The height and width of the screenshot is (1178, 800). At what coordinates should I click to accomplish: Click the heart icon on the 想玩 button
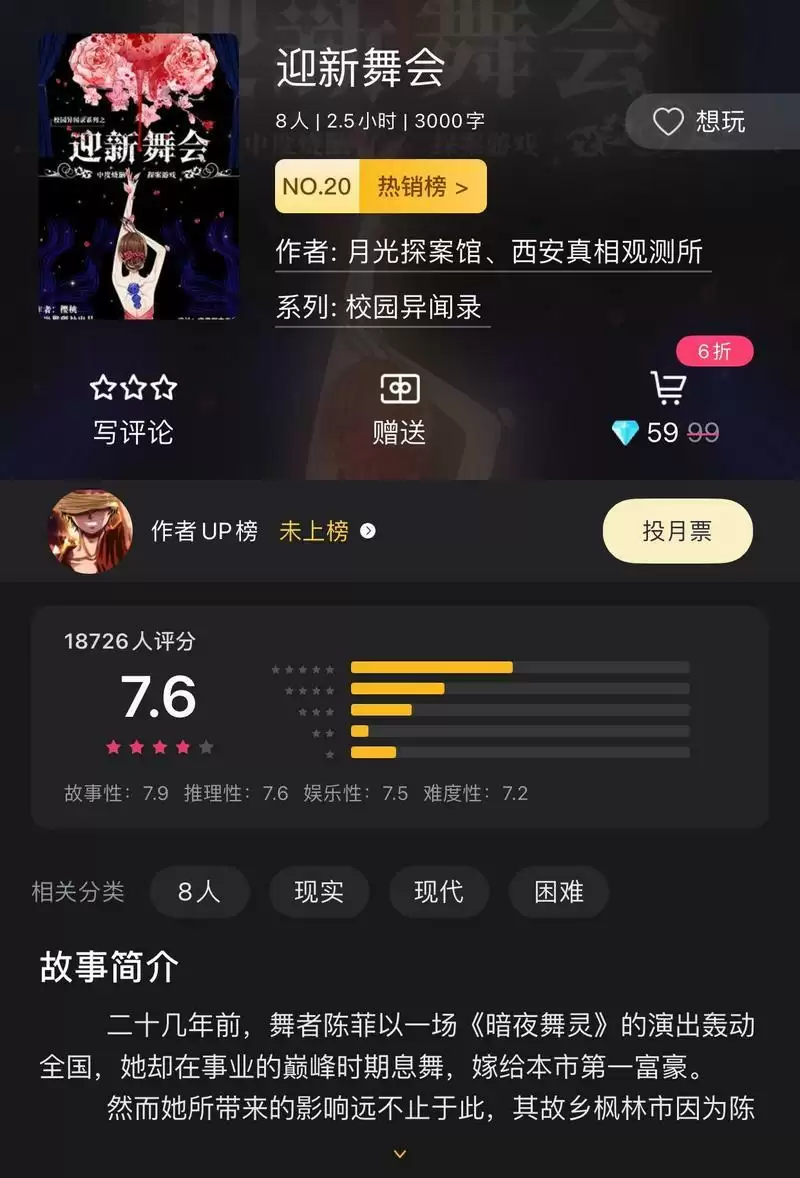[x=668, y=120]
